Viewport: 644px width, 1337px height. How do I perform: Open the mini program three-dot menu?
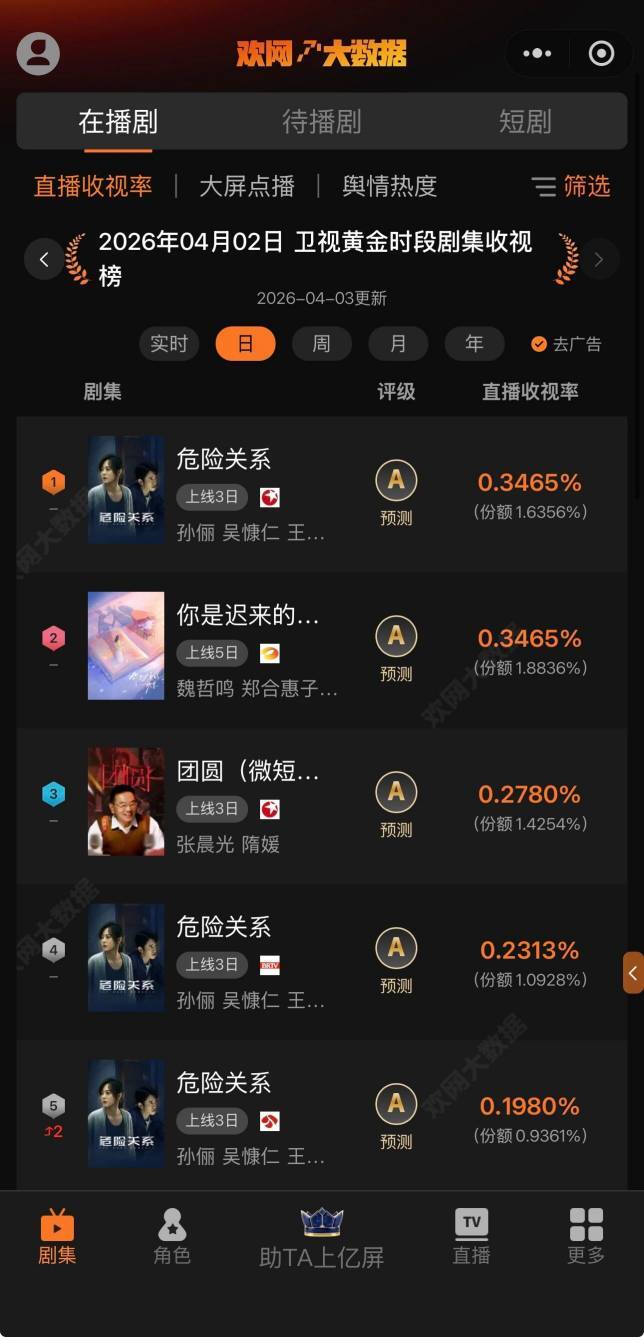click(x=537, y=54)
